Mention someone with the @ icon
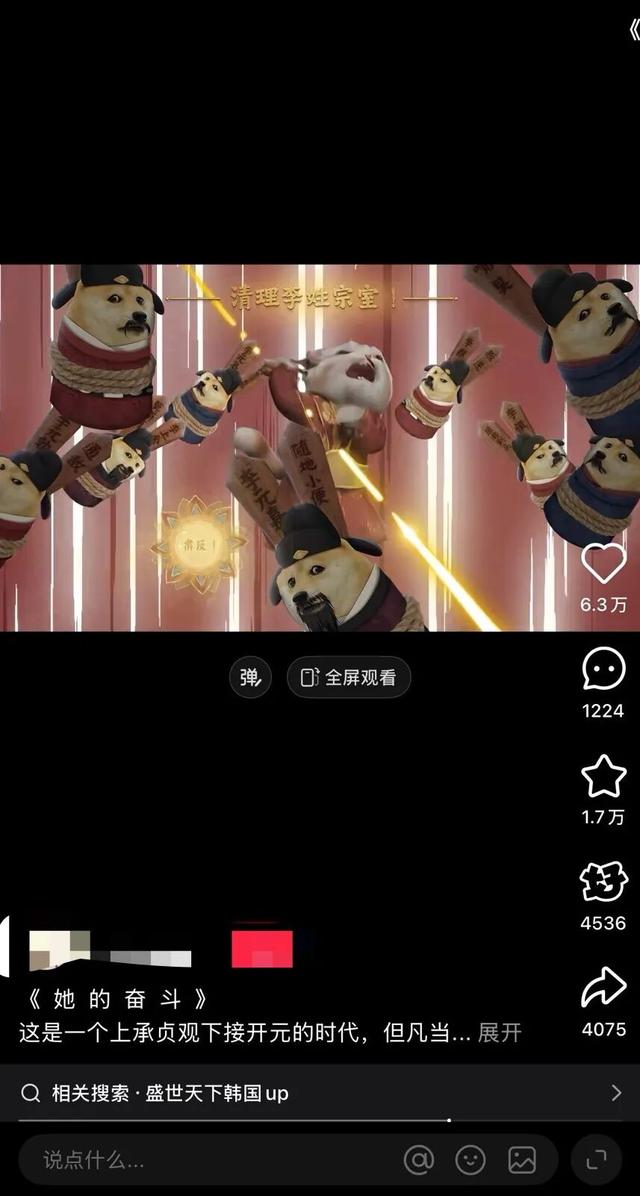The width and height of the screenshot is (640, 1196). coord(418,1161)
